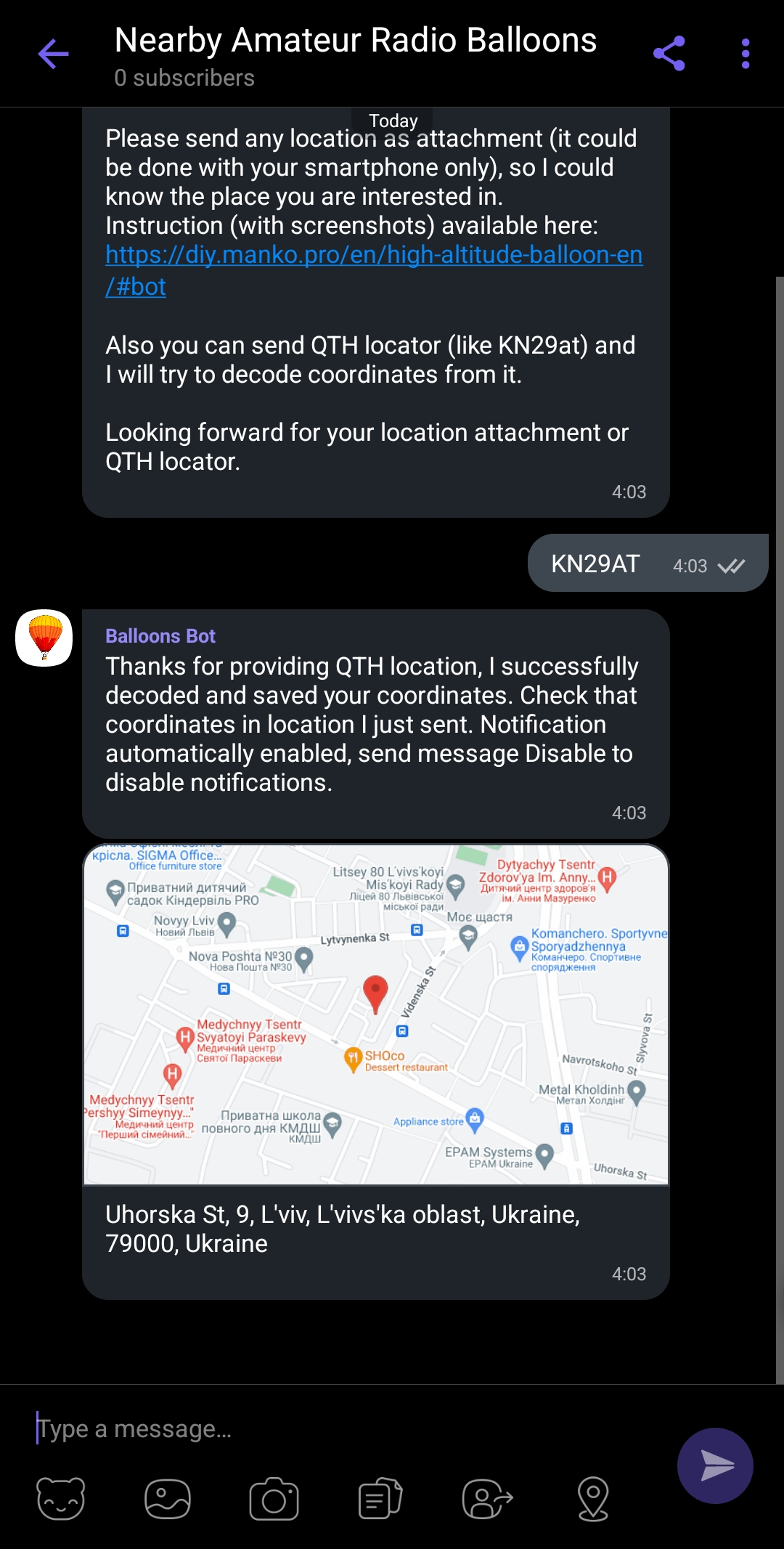This screenshot has width=784, height=1549.
Task: Open the chat info from the title
Action: 355,55
